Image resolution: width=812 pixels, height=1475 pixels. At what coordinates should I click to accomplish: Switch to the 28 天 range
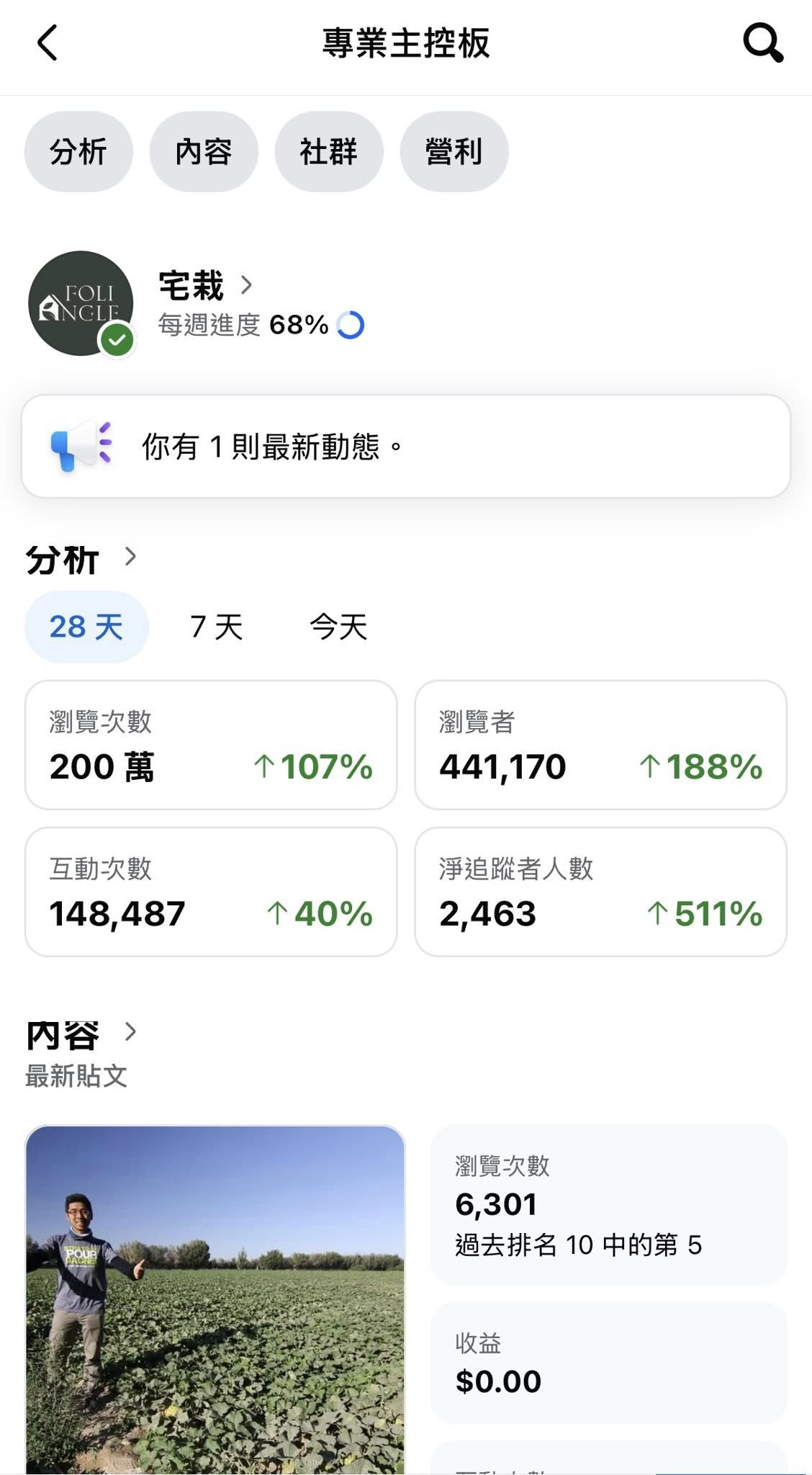click(x=86, y=627)
